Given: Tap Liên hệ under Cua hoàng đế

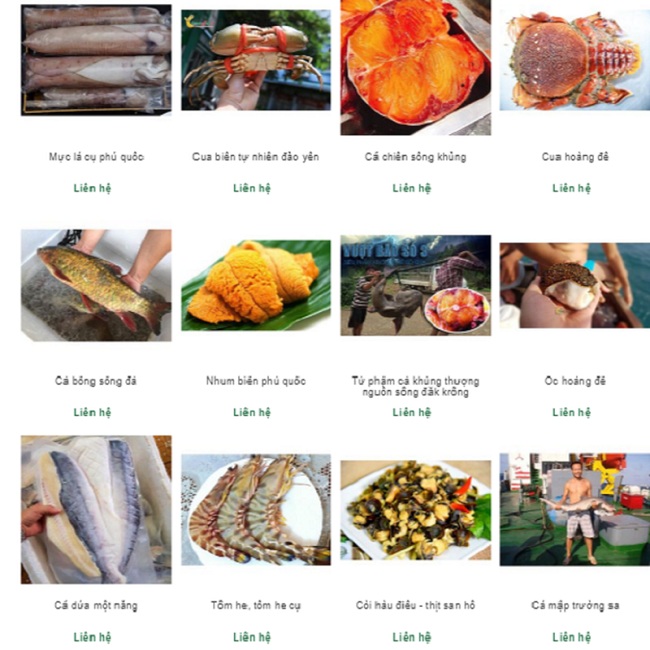Looking at the screenshot, I should [571, 188].
